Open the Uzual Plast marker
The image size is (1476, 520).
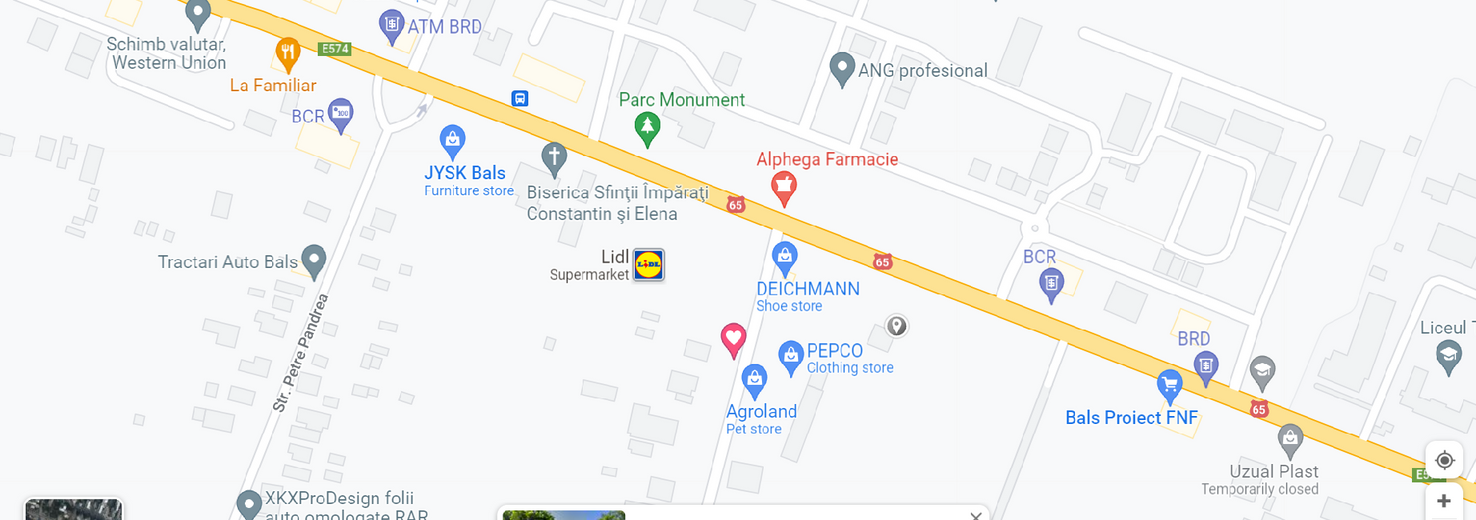point(1290,439)
